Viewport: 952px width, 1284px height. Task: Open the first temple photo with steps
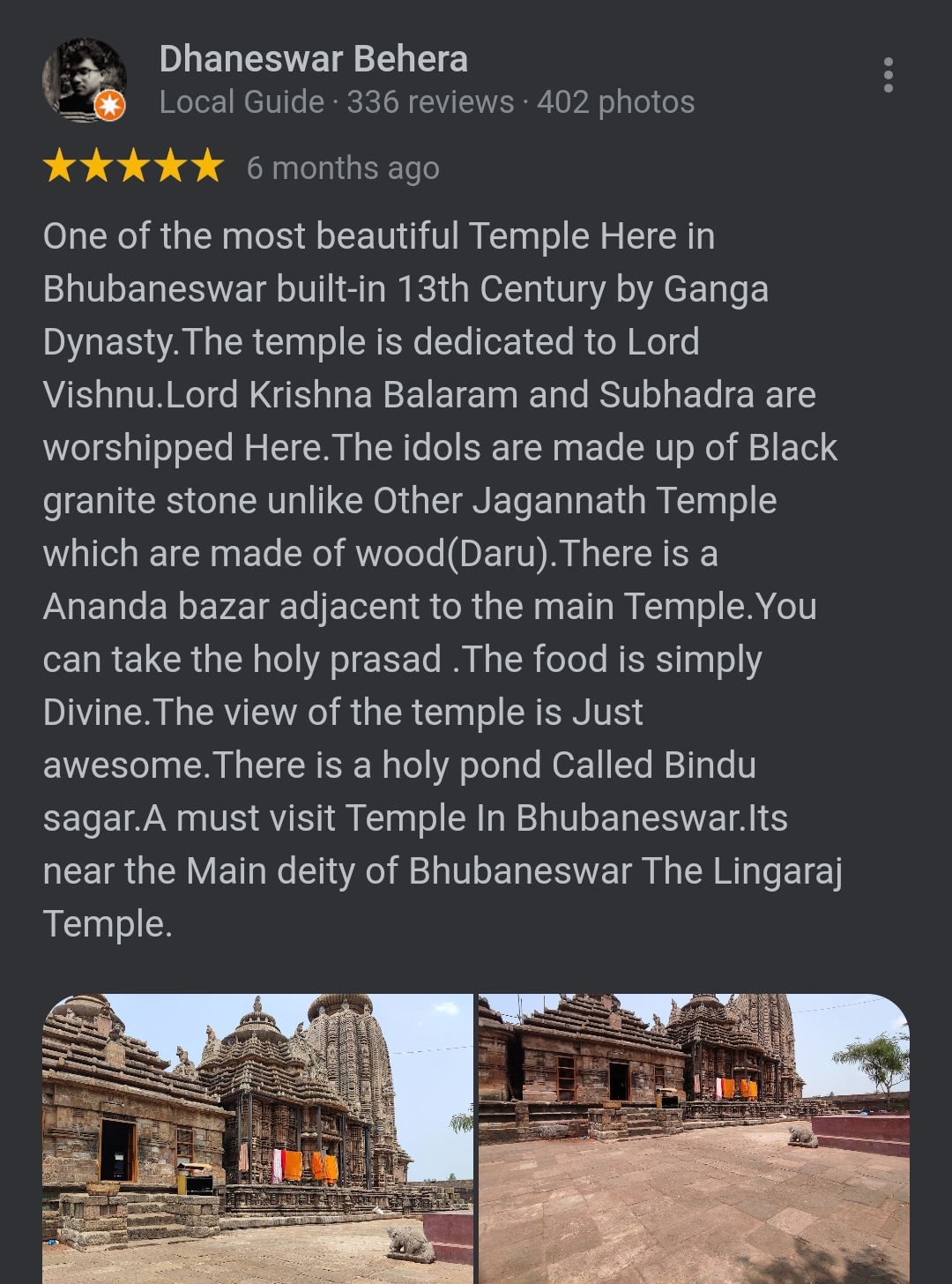click(257, 1138)
